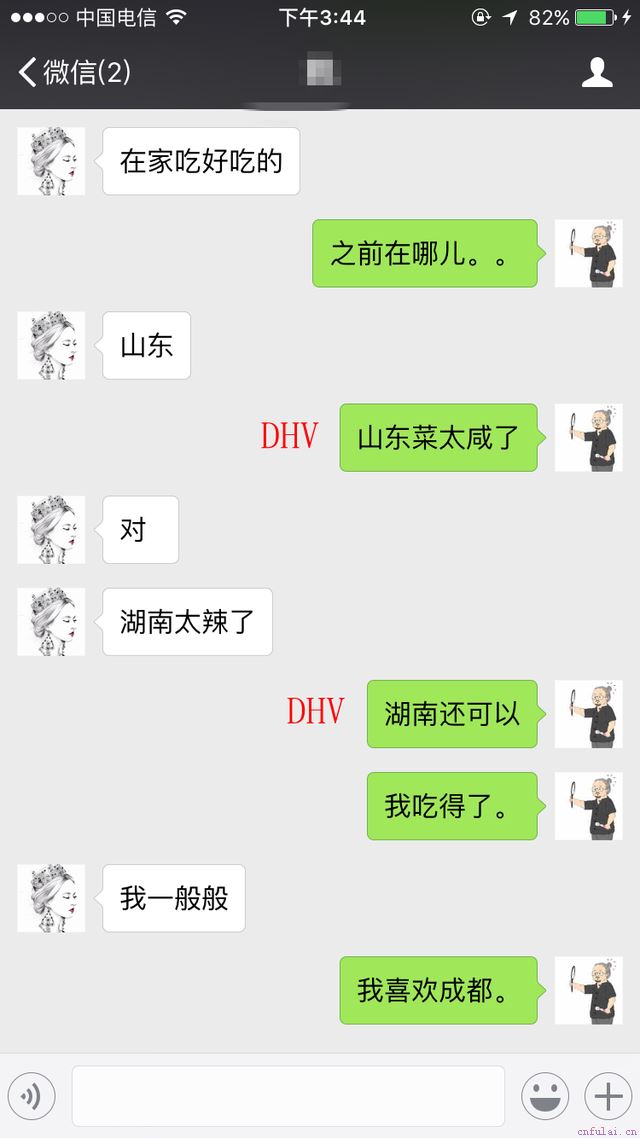Tap the avatar beside 在家吃好吃的
Screen dimensions: 640x1138
point(51,161)
